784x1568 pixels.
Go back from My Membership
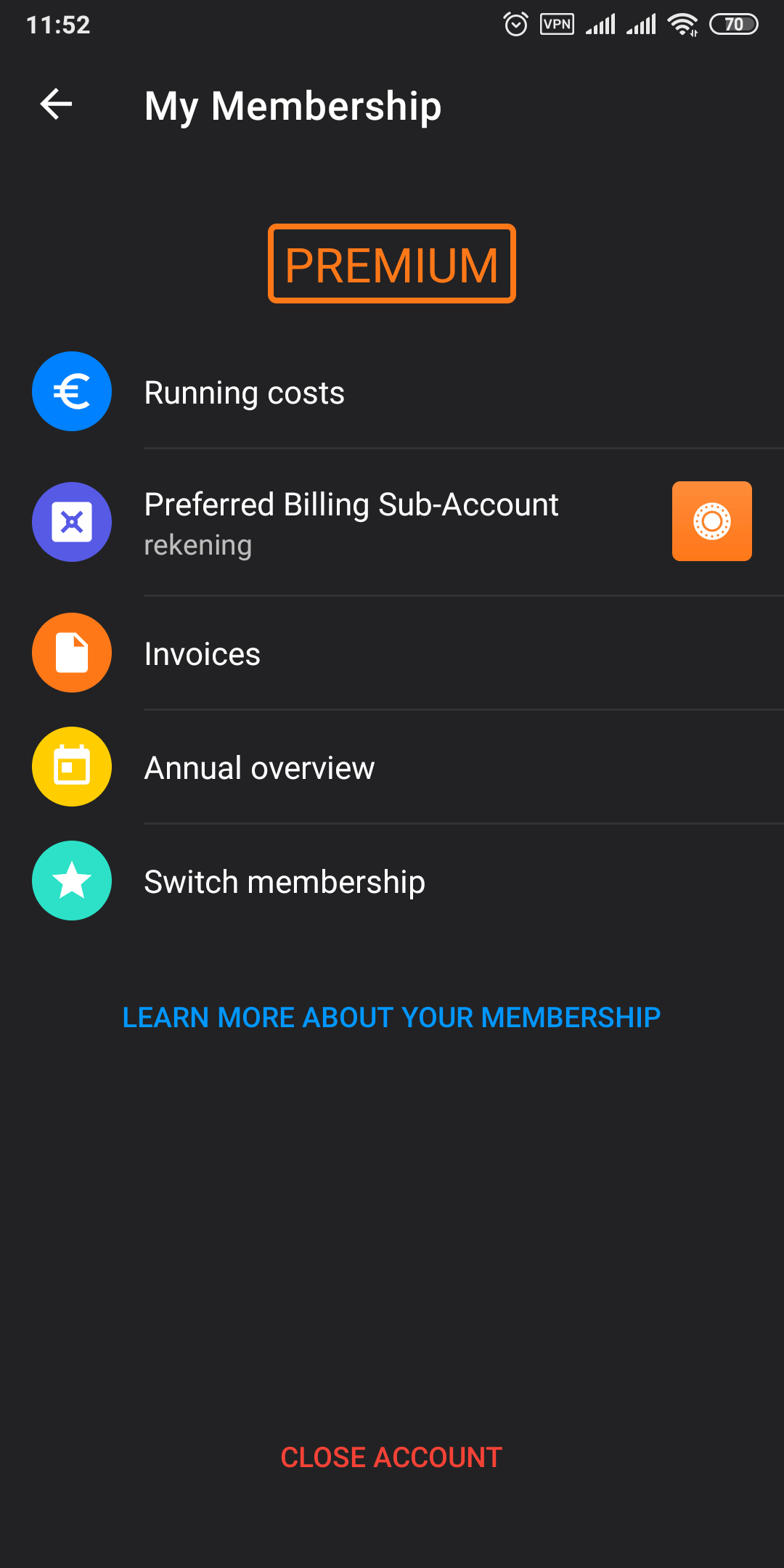56,105
